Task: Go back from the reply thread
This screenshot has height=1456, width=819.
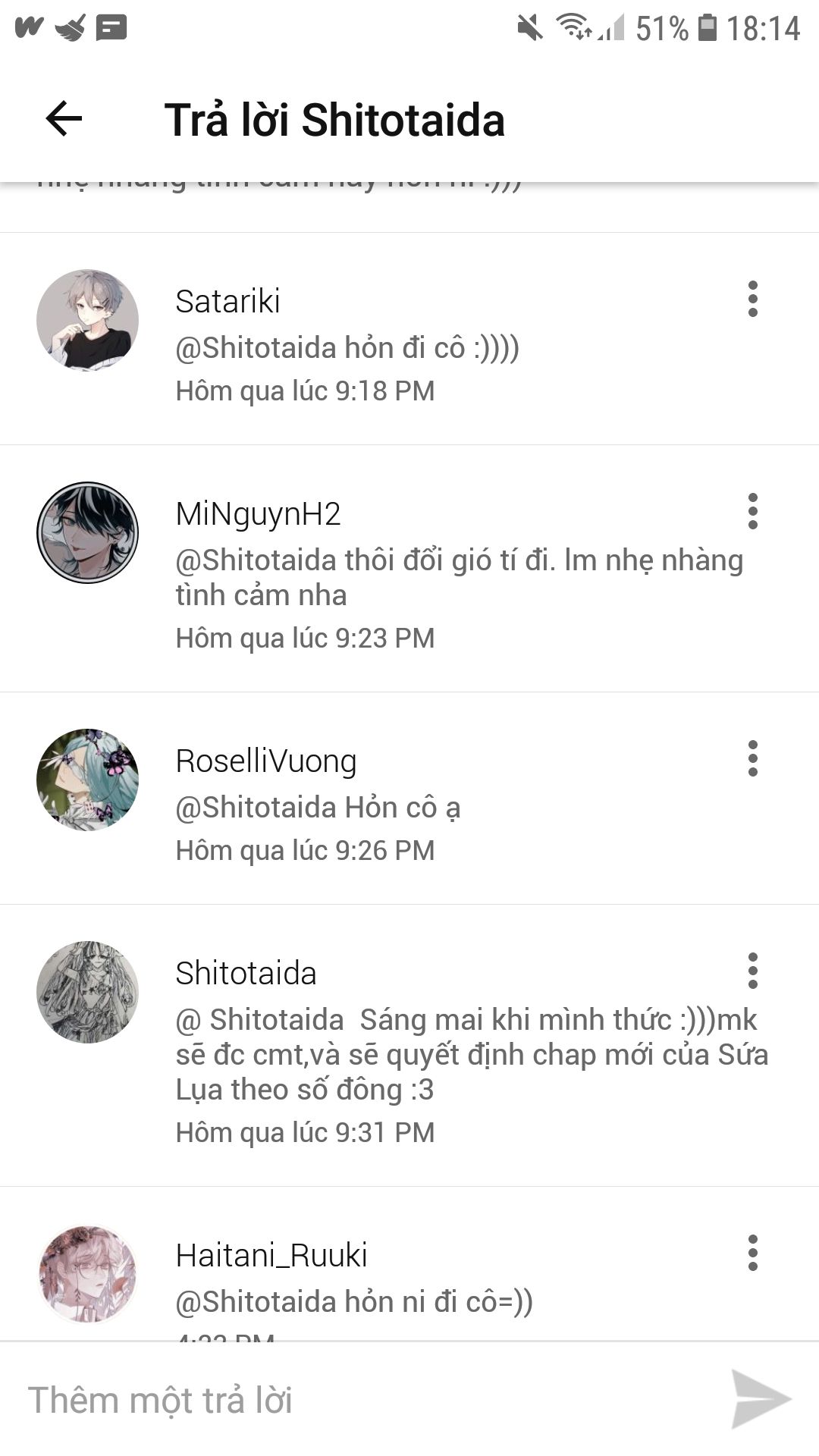Action: (64, 119)
